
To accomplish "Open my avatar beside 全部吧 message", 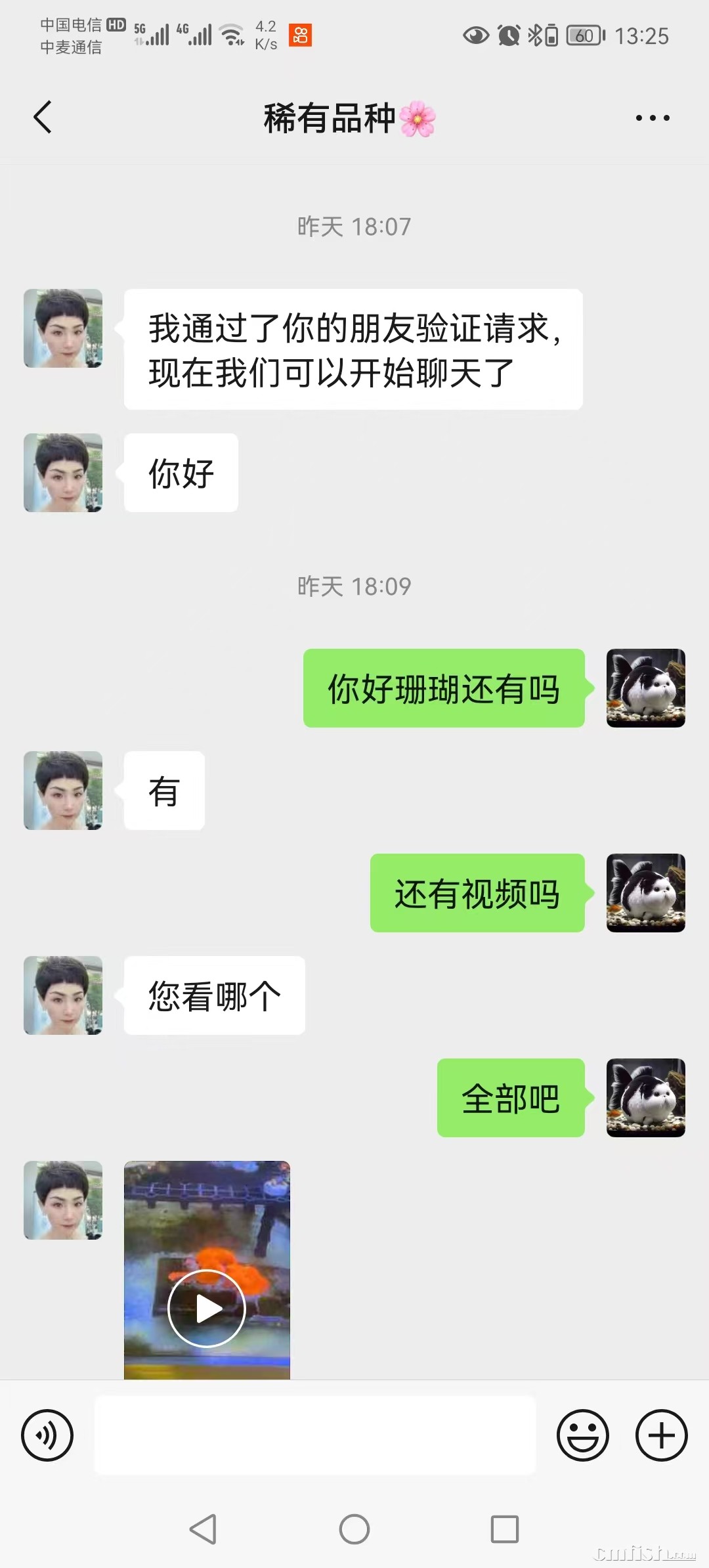I will click(x=645, y=1097).
